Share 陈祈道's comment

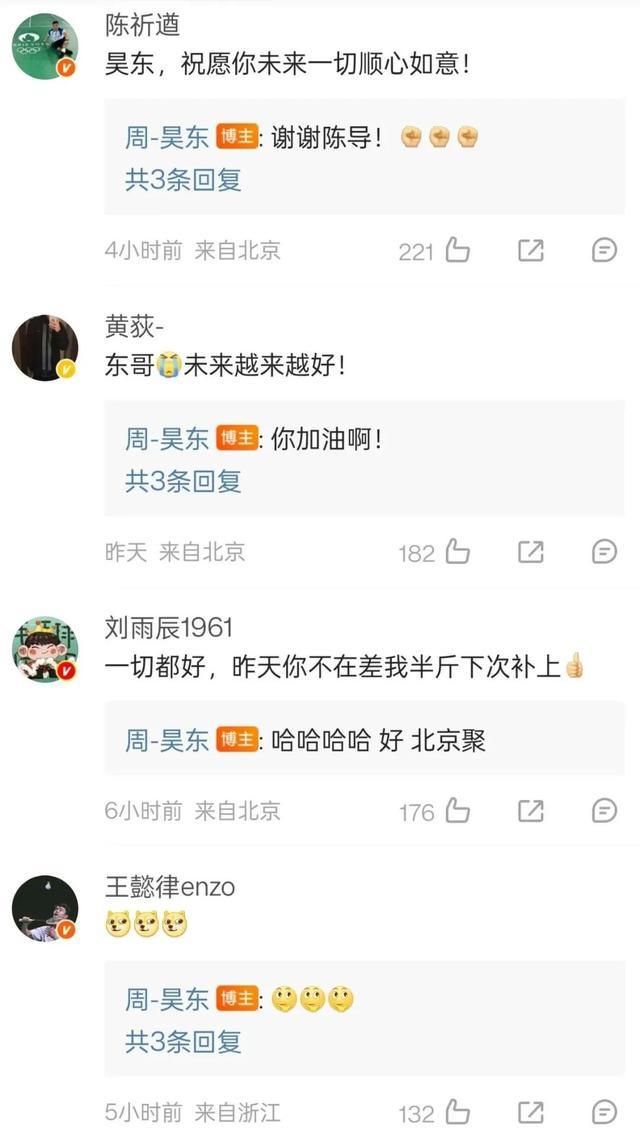[x=531, y=250]
